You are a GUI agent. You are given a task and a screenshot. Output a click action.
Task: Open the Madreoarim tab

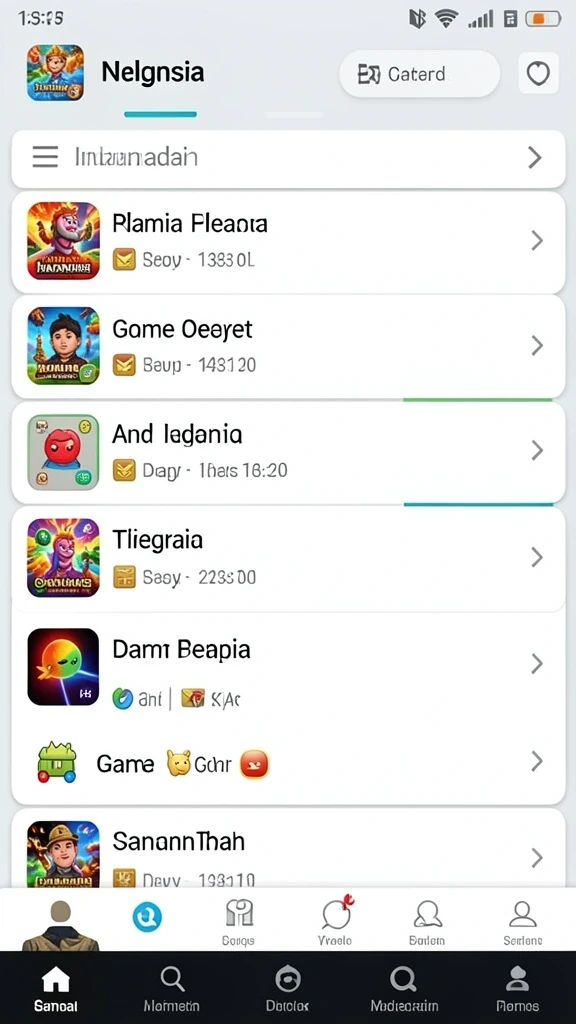(x=404, y=988)
